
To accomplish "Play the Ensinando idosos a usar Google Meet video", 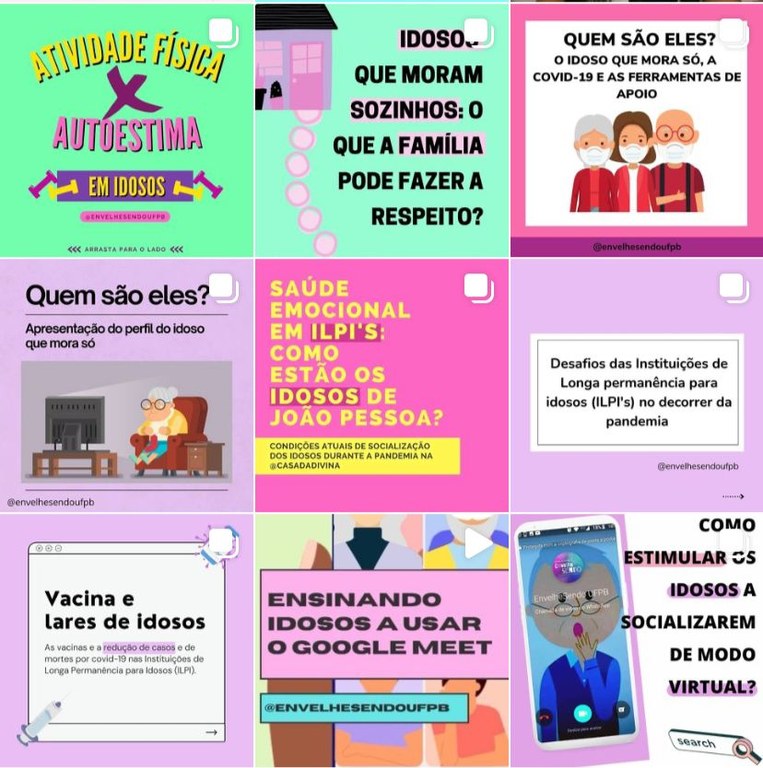I will pos(382,640).
